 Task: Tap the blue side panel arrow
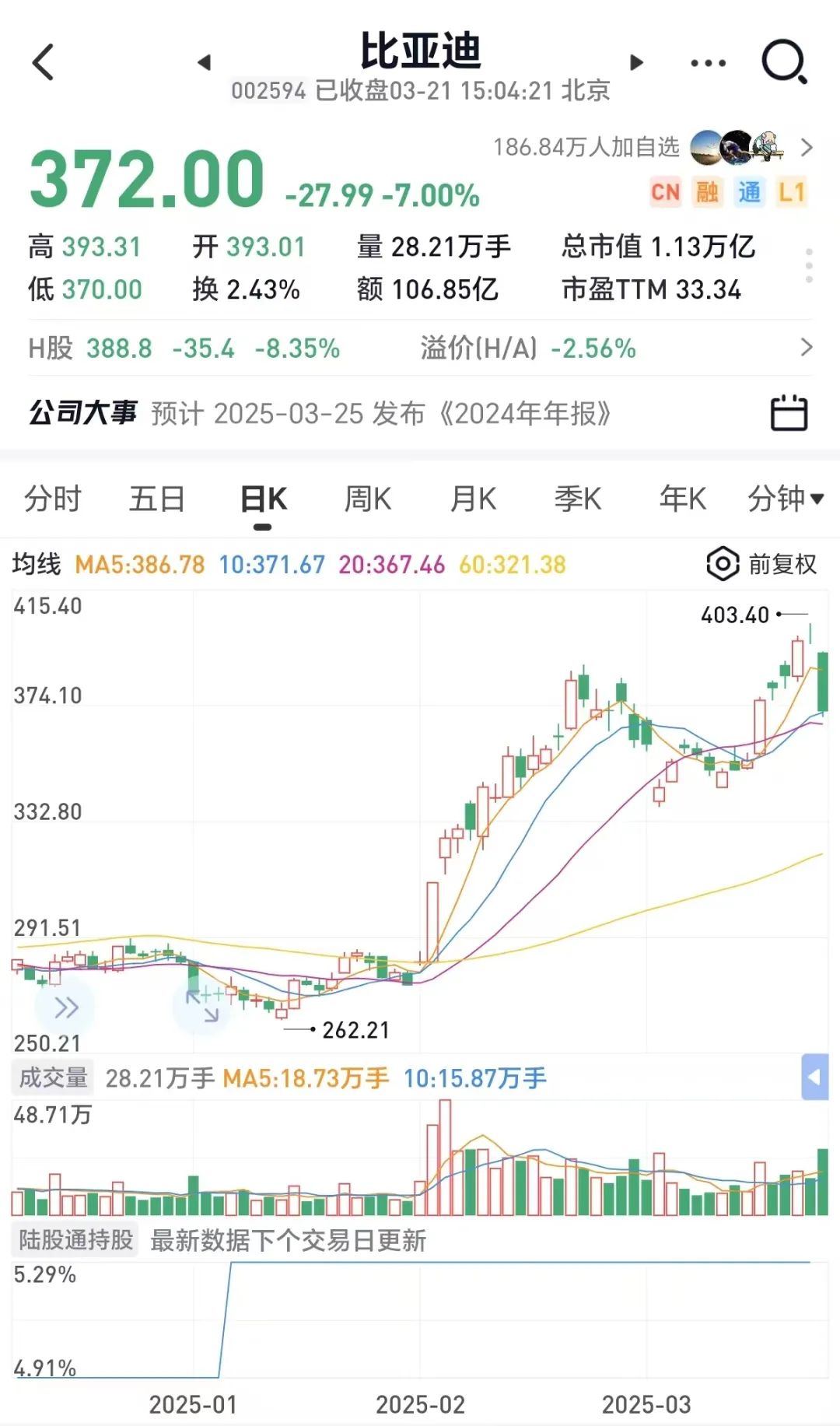(x=814, y=1077)
